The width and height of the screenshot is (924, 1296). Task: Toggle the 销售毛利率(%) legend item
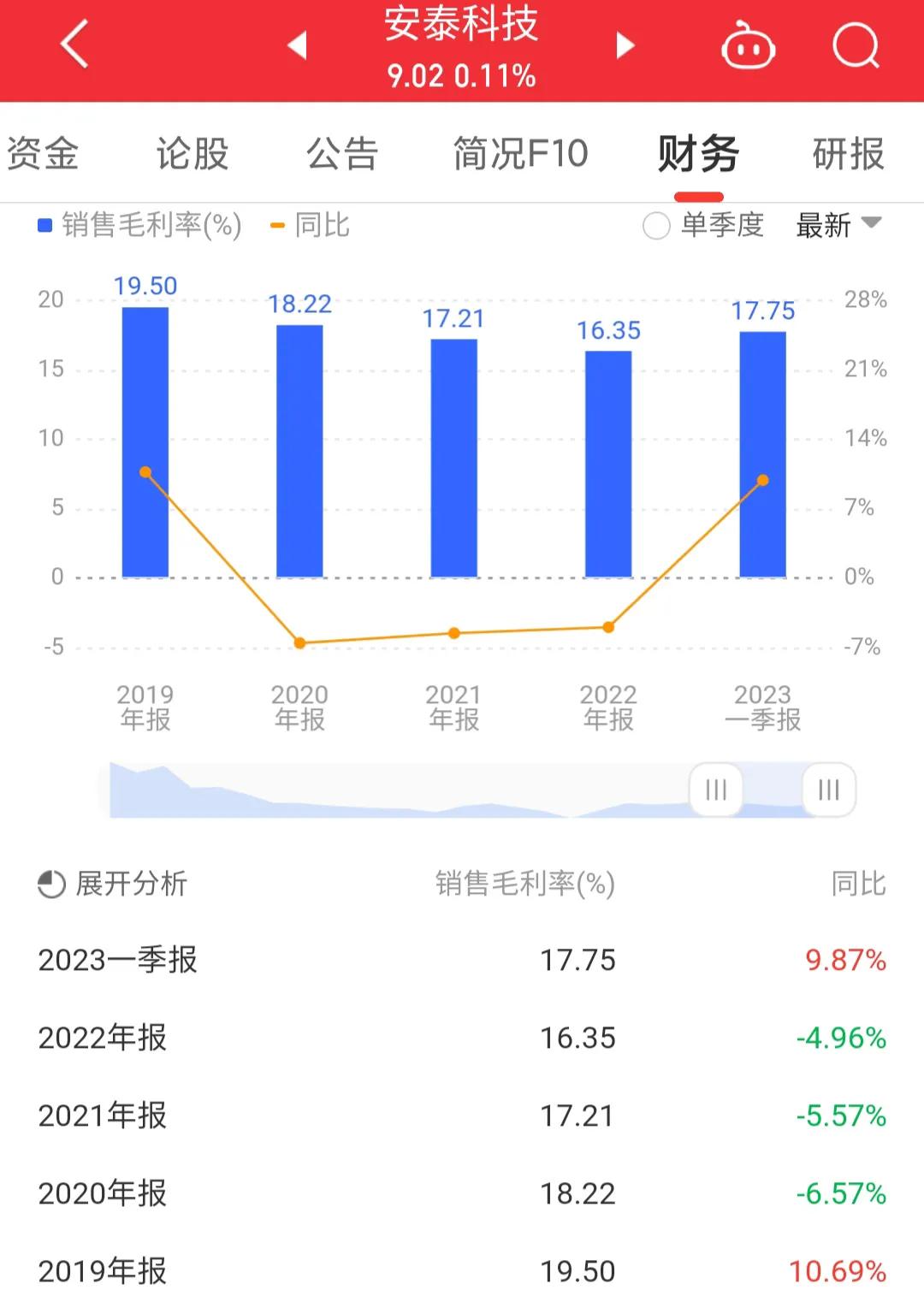(x=137, y=225)
